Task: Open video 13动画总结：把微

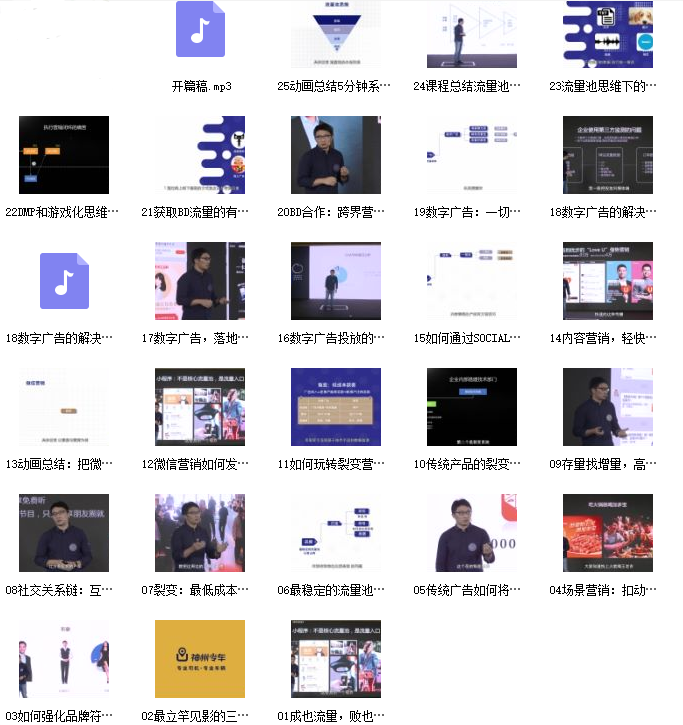Action: click(x=64, y=406)
